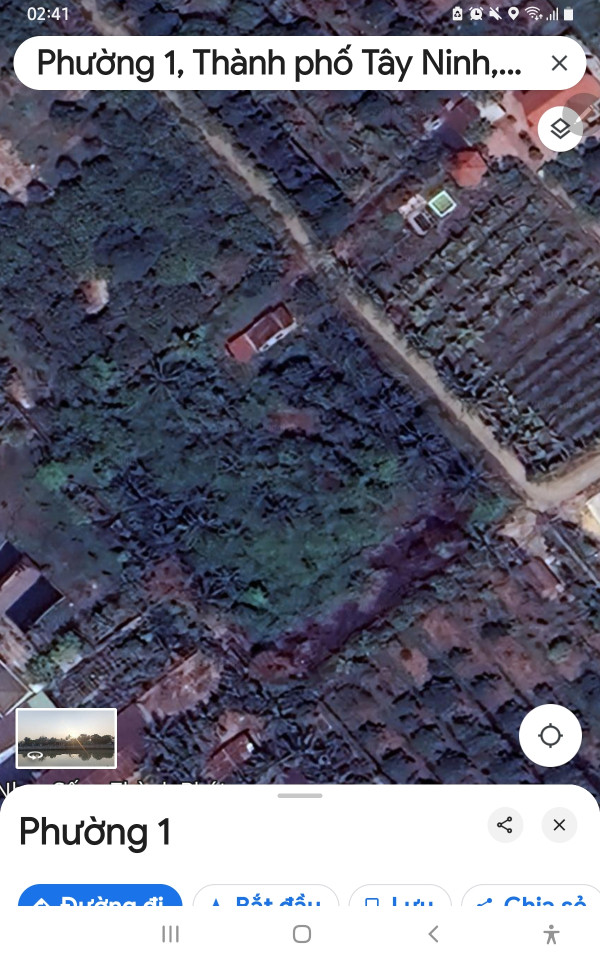Open the map layers selector

point(560,129)
